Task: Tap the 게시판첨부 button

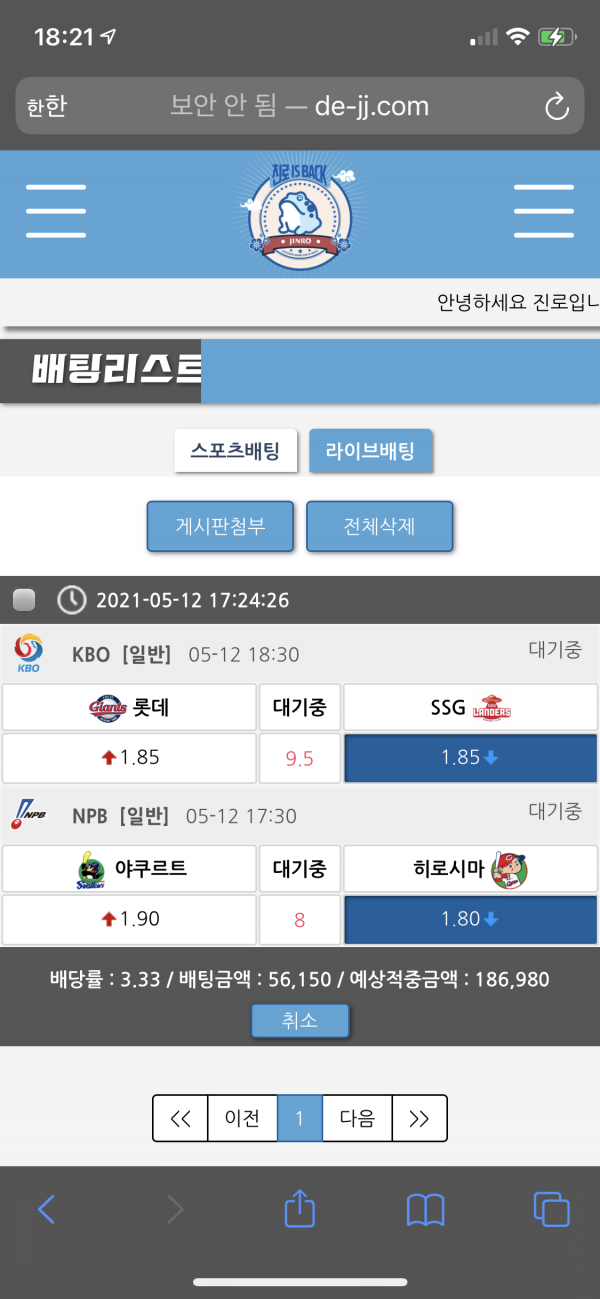Action: point(220,526)
